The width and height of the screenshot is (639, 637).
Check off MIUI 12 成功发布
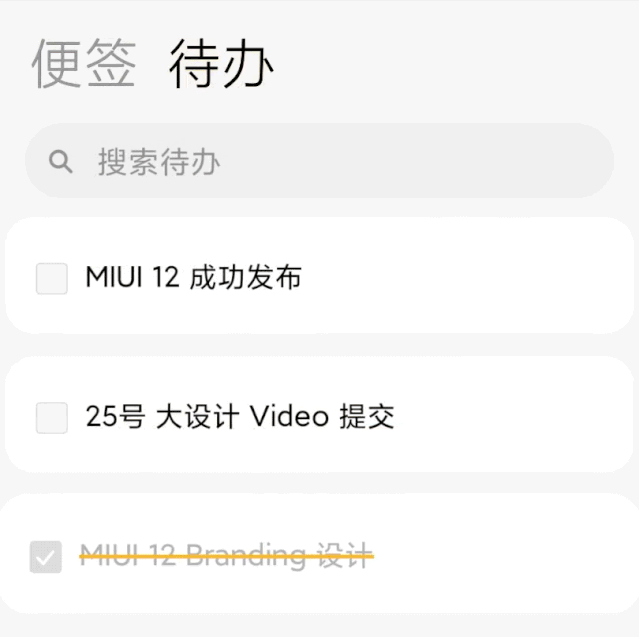(x=52, y=278)
